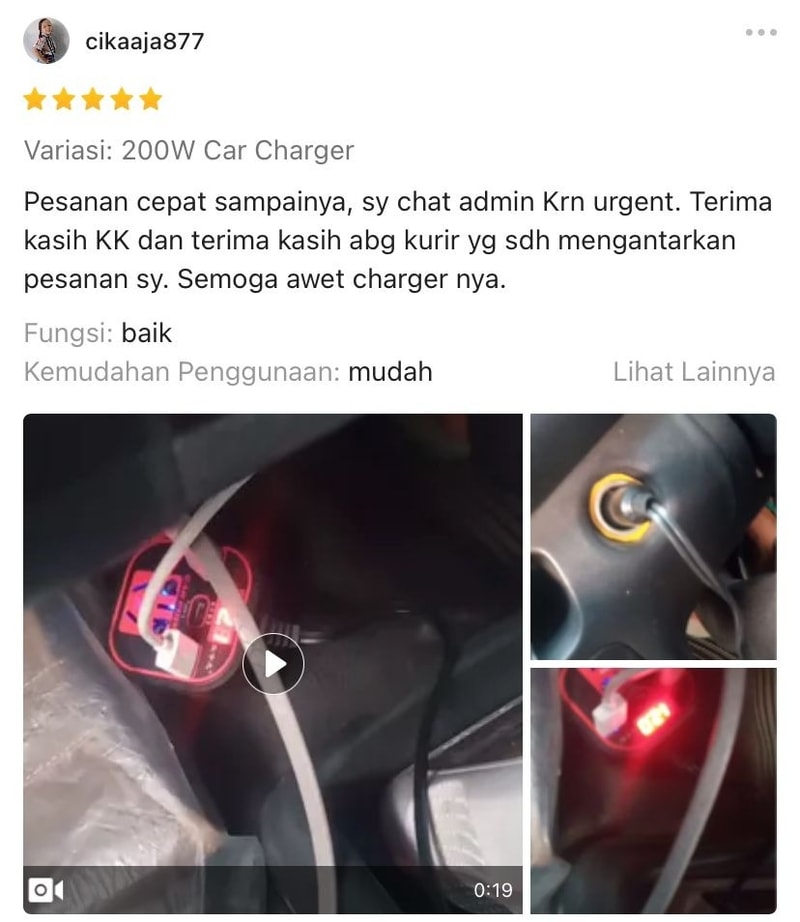Viewport: 800px width, 922px height.
Task: Open photo of charger with red LED display
Action: point(653,790)
